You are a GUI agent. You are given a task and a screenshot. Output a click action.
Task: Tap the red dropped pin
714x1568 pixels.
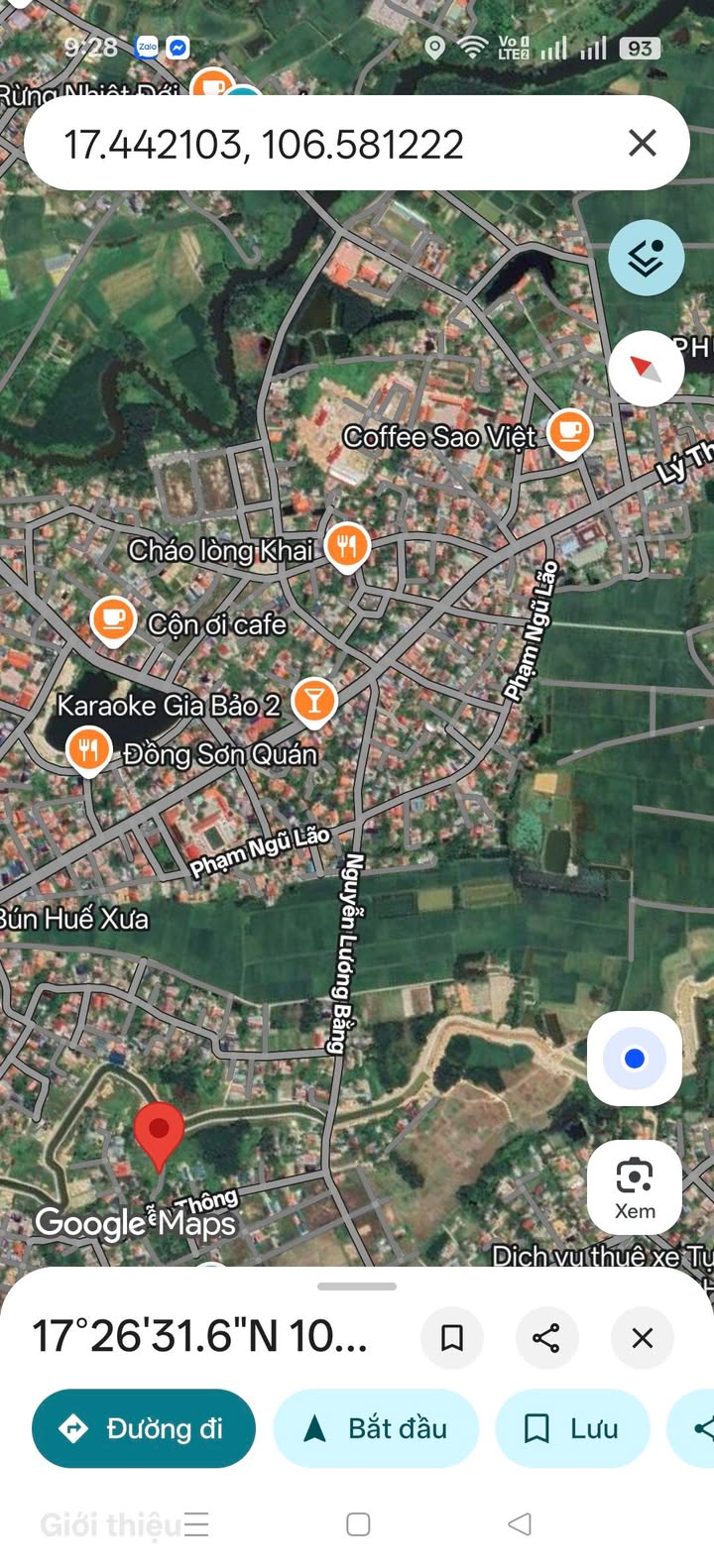click(159, 1134)
